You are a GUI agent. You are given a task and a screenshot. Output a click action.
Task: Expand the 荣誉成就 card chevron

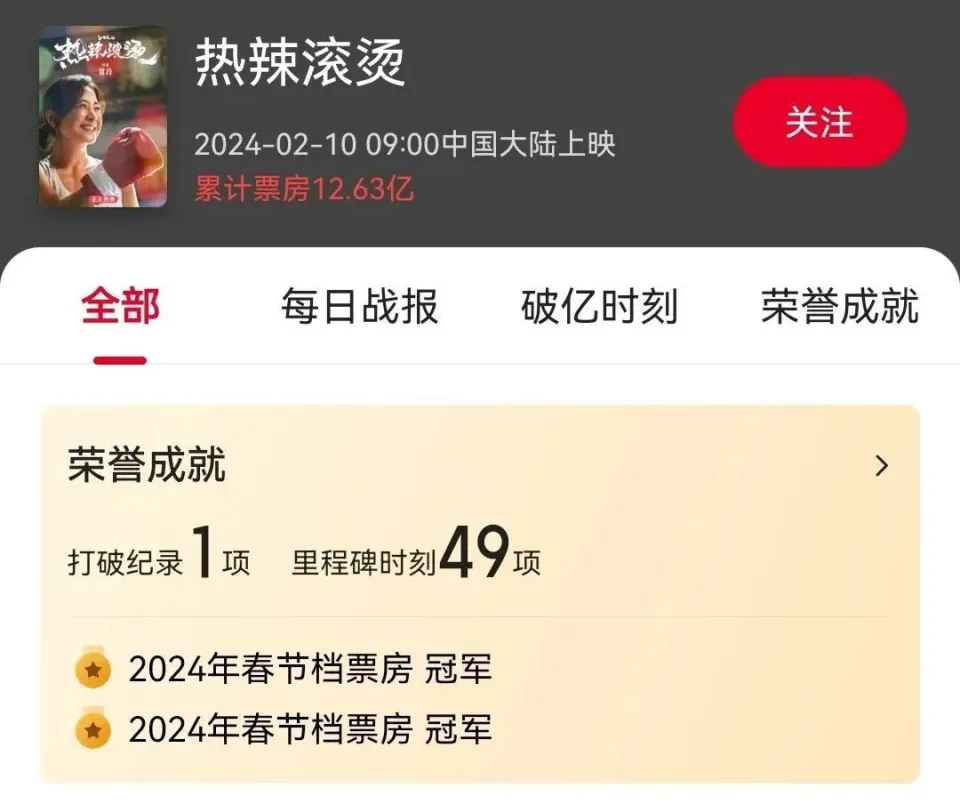(x=881, y=466)
